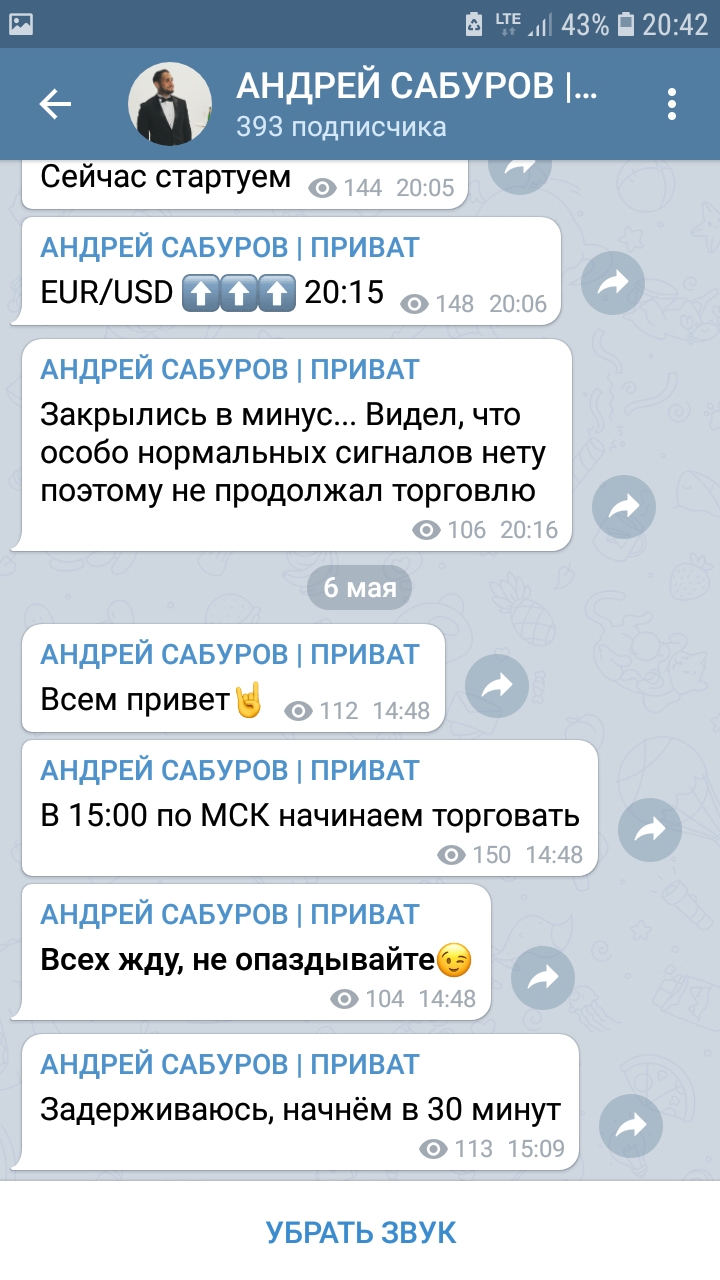Forward the В 15:00 по МСК message

tap(650, 828)
